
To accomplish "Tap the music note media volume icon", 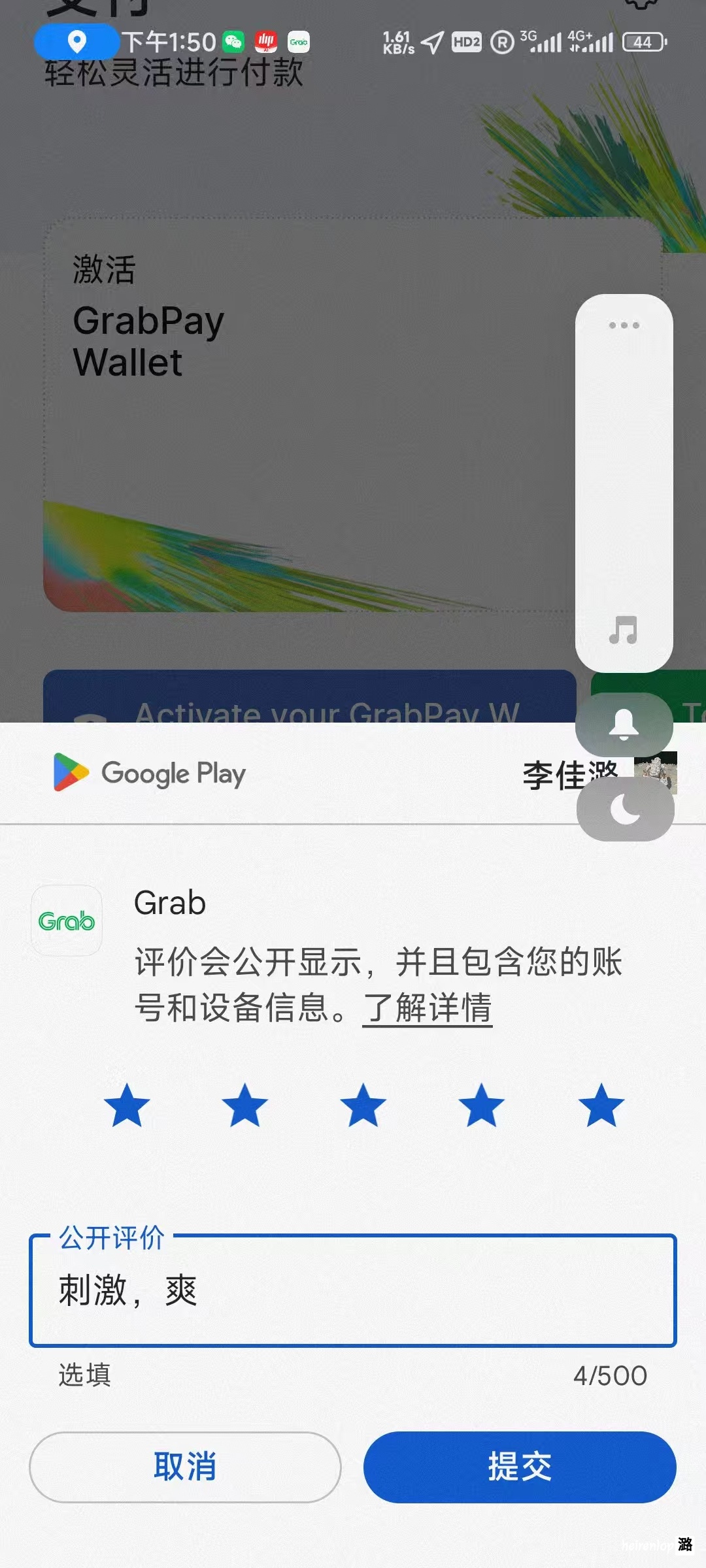I will 623,630.
